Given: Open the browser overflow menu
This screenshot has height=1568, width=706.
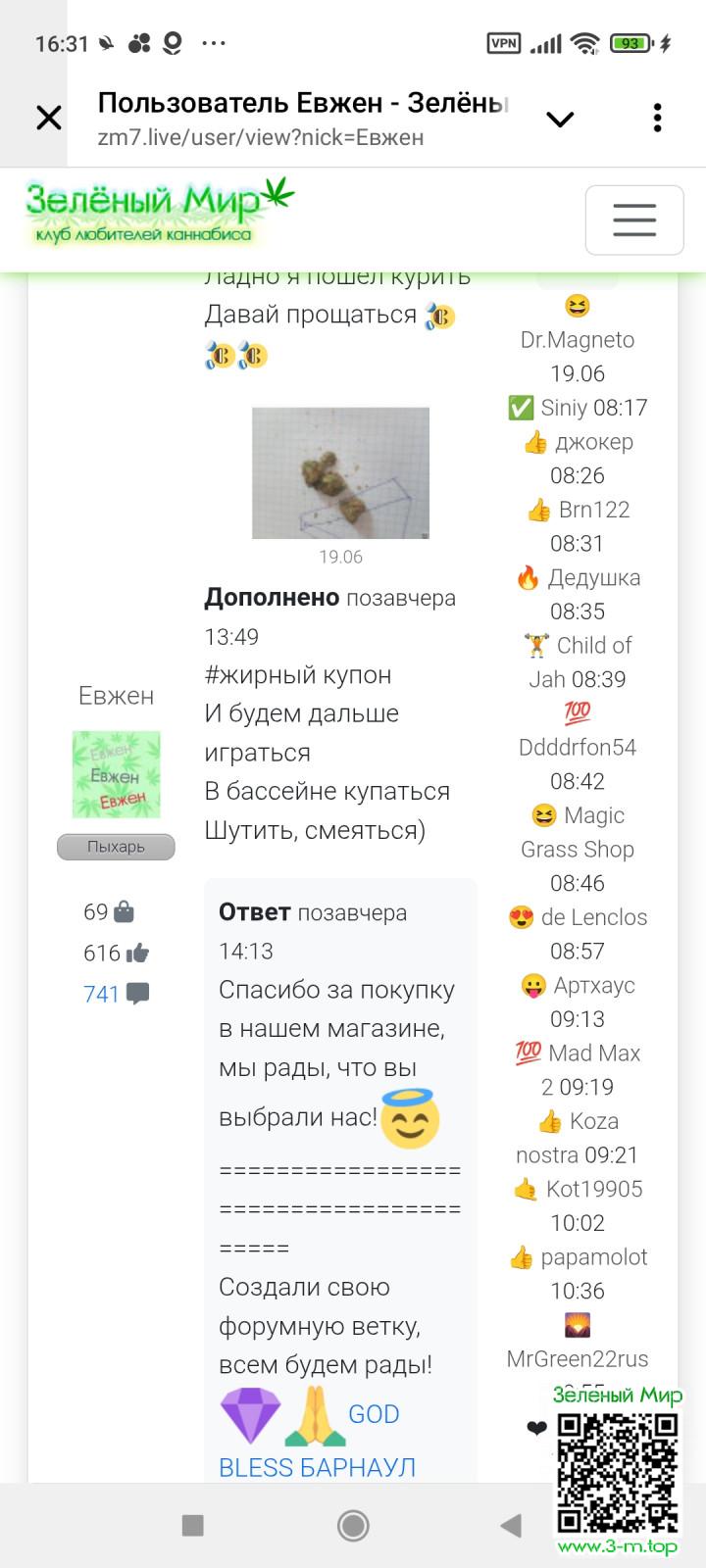Looking at the screenshot, I should pos(657,118).
